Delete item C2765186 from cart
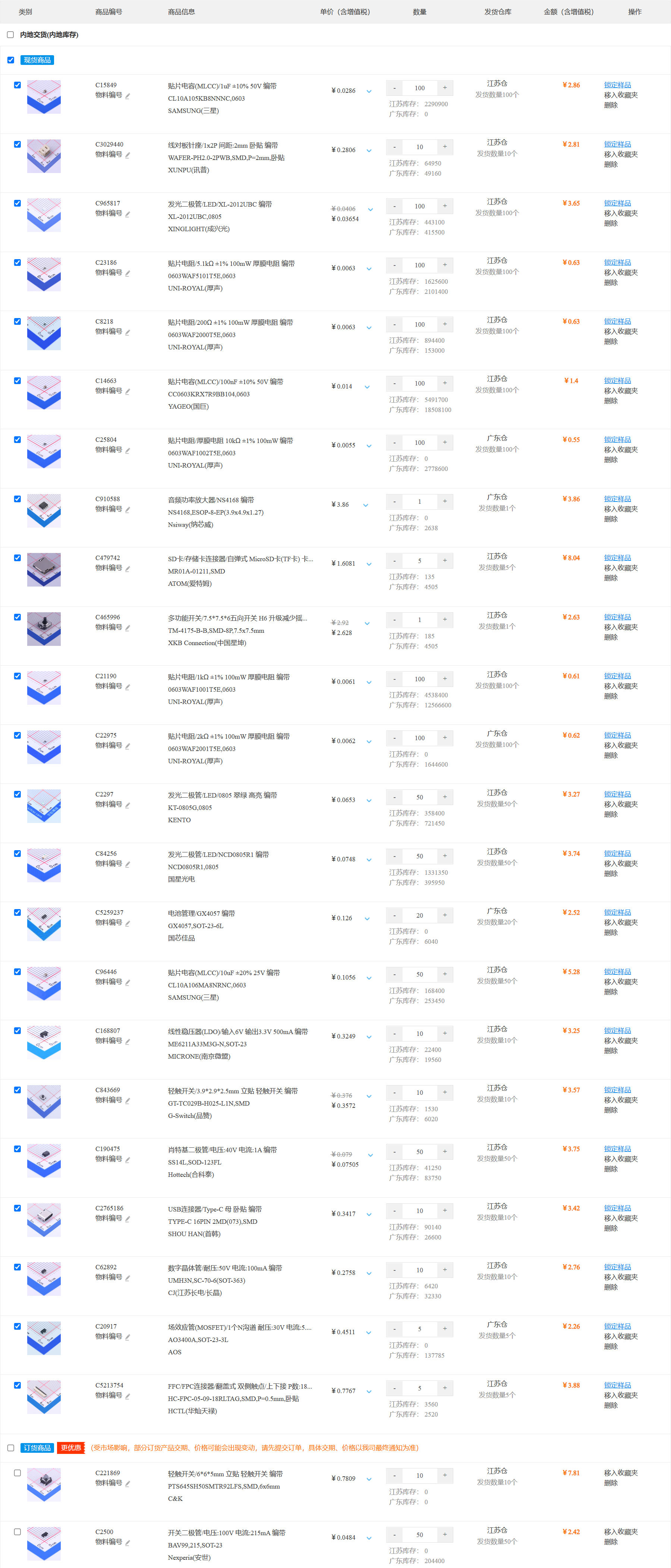Viewport: 671px width, 1568px height. coord(610,1228)
